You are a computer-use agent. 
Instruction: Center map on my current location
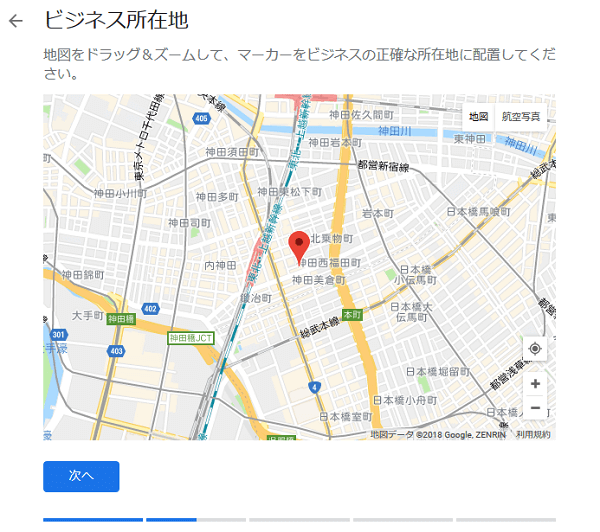[x=535, y=349]
